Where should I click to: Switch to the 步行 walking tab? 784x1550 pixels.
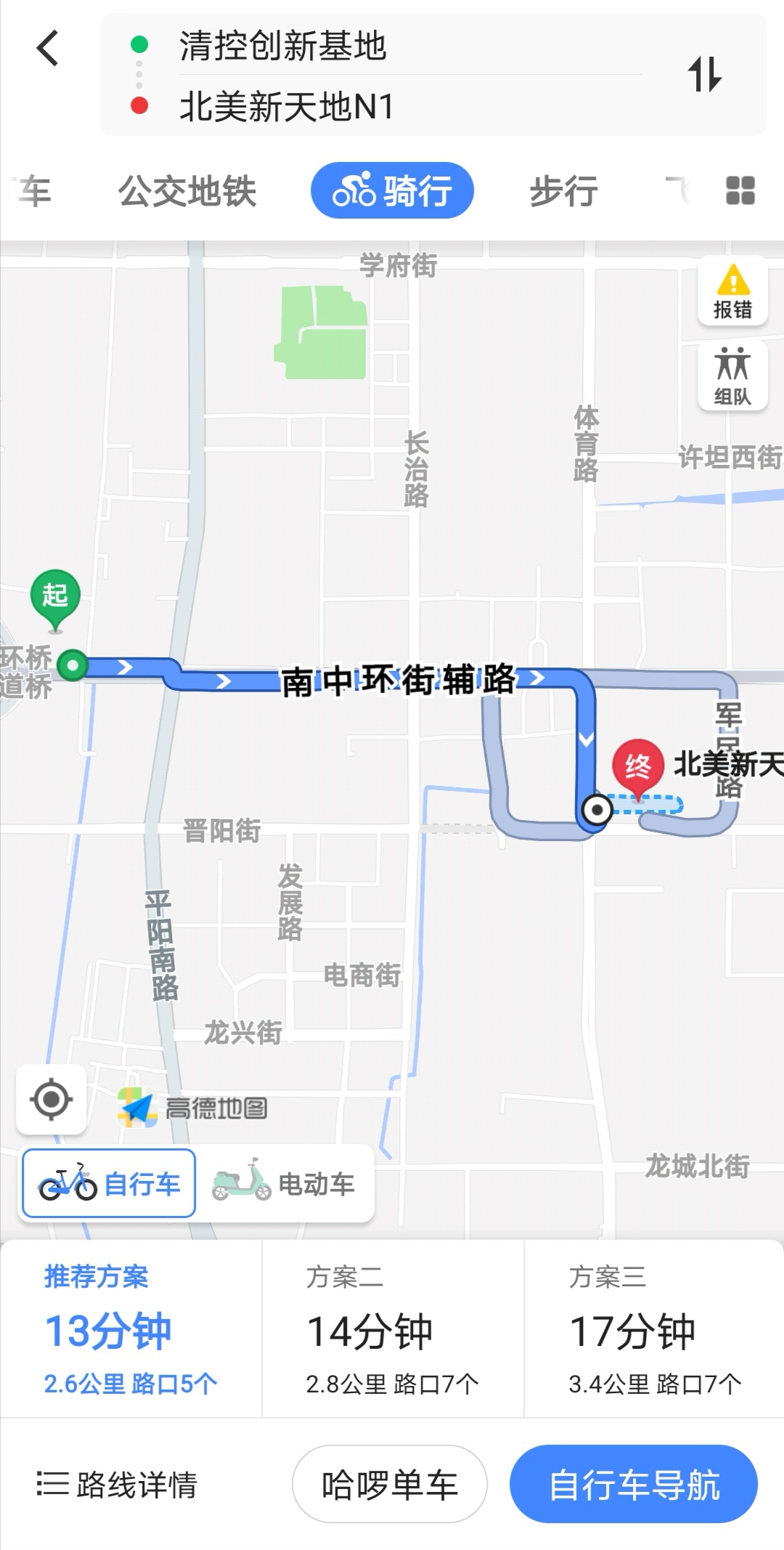[563, 191]
